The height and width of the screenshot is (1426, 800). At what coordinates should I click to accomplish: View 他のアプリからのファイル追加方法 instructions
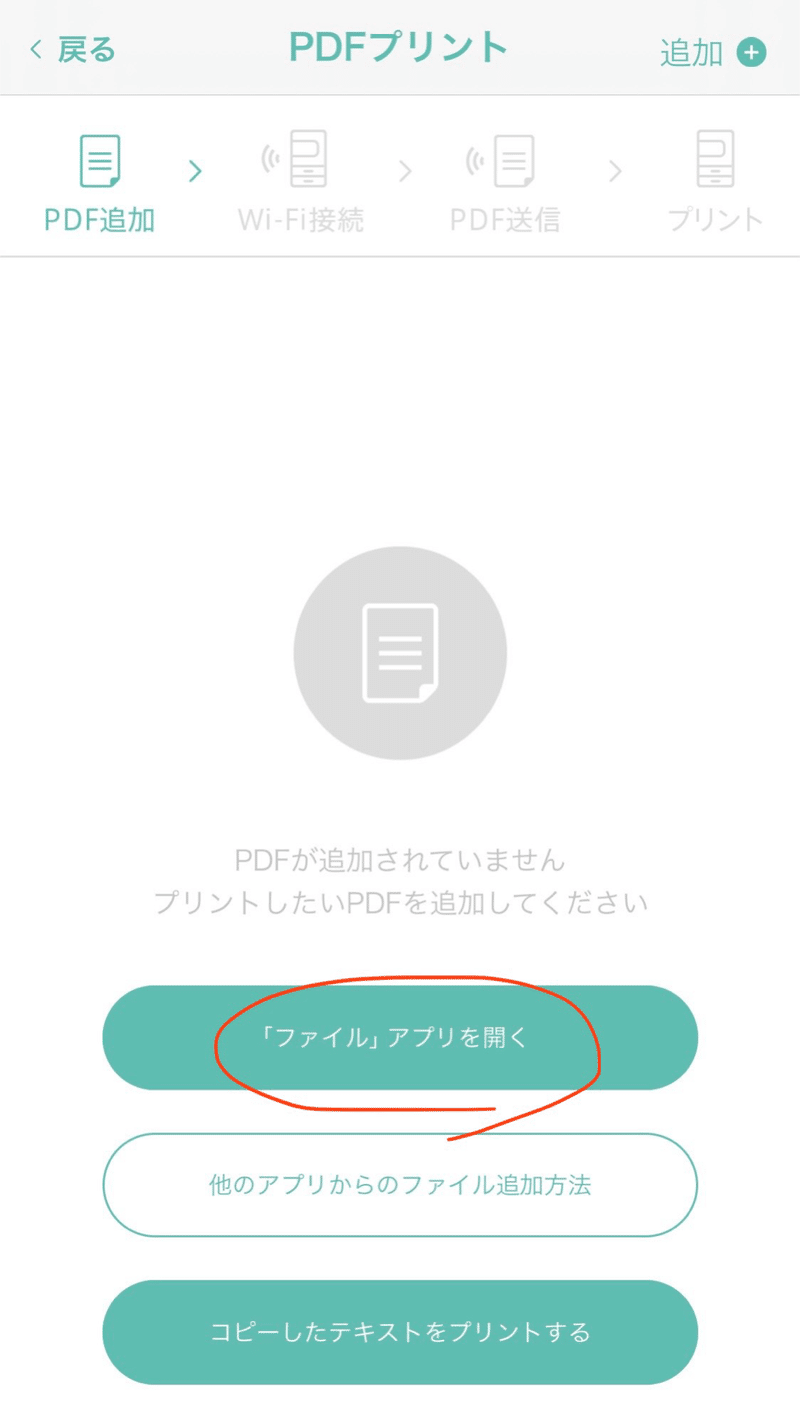(x=400, y=1185)
